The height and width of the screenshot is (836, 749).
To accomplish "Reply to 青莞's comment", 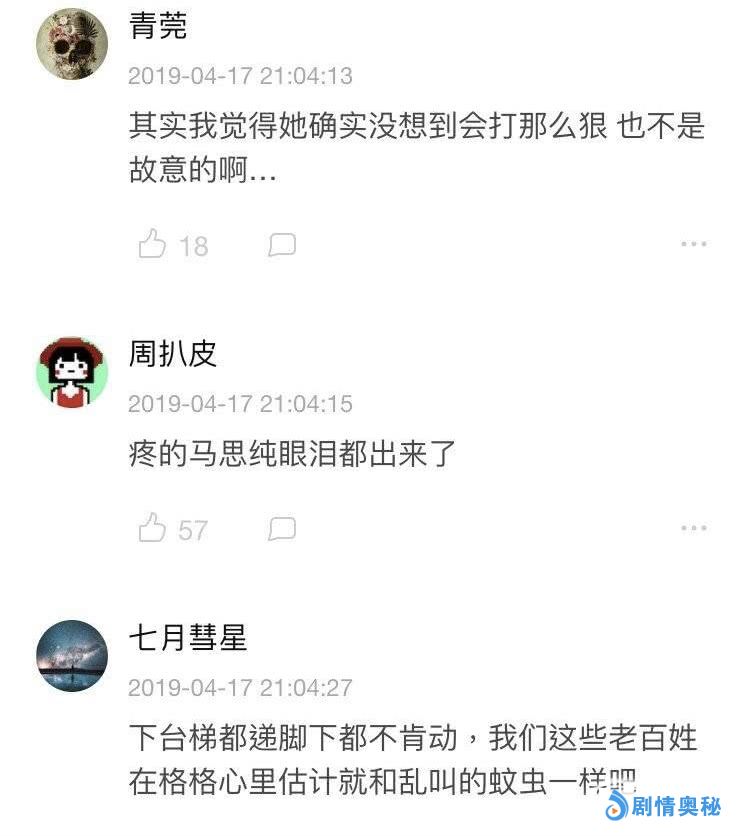I will [282, 244].
